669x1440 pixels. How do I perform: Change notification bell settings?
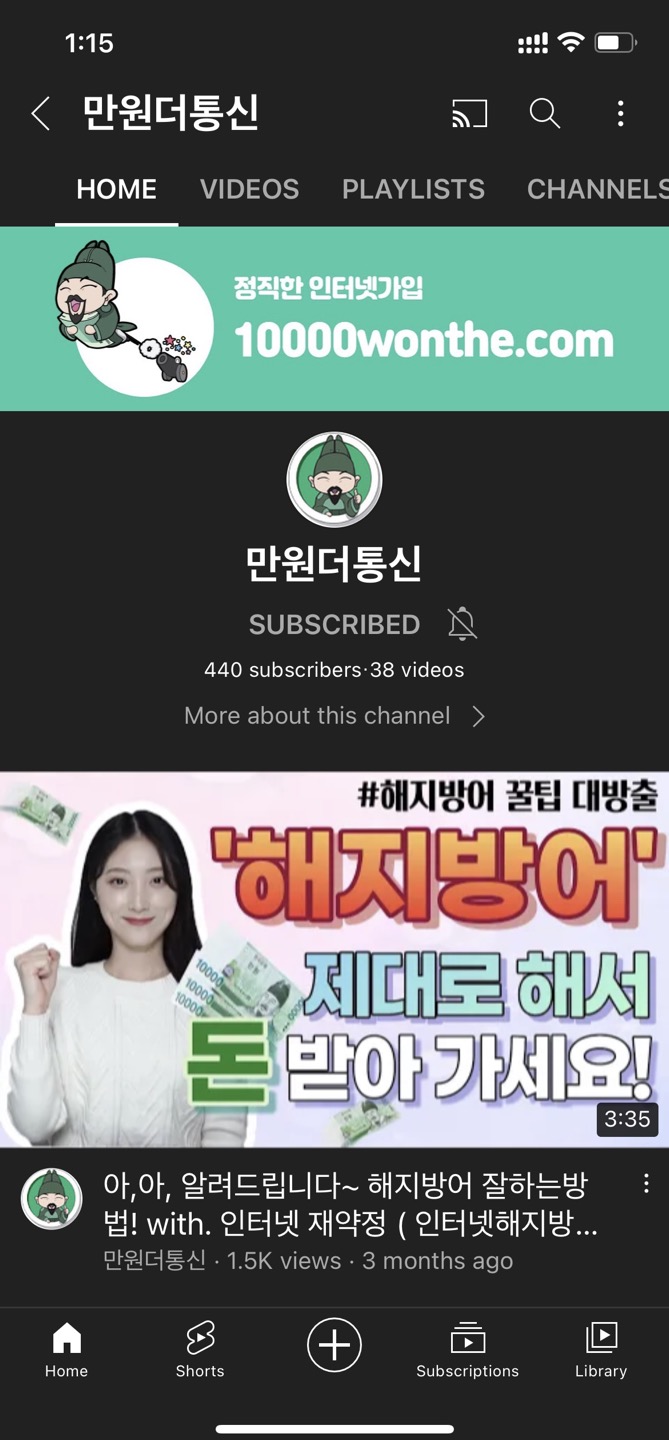point(462,625)
